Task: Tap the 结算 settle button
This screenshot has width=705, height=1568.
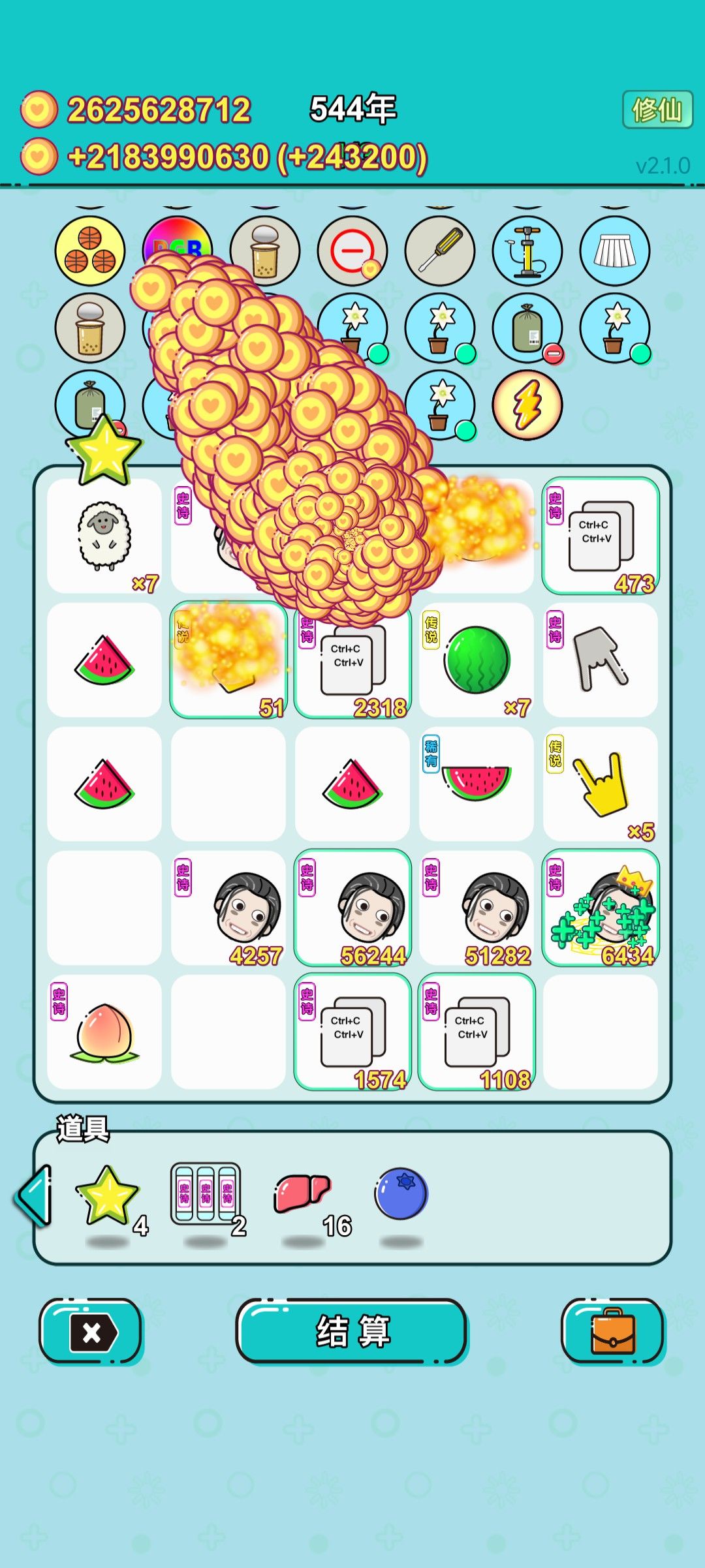Action: point(352,1331)
